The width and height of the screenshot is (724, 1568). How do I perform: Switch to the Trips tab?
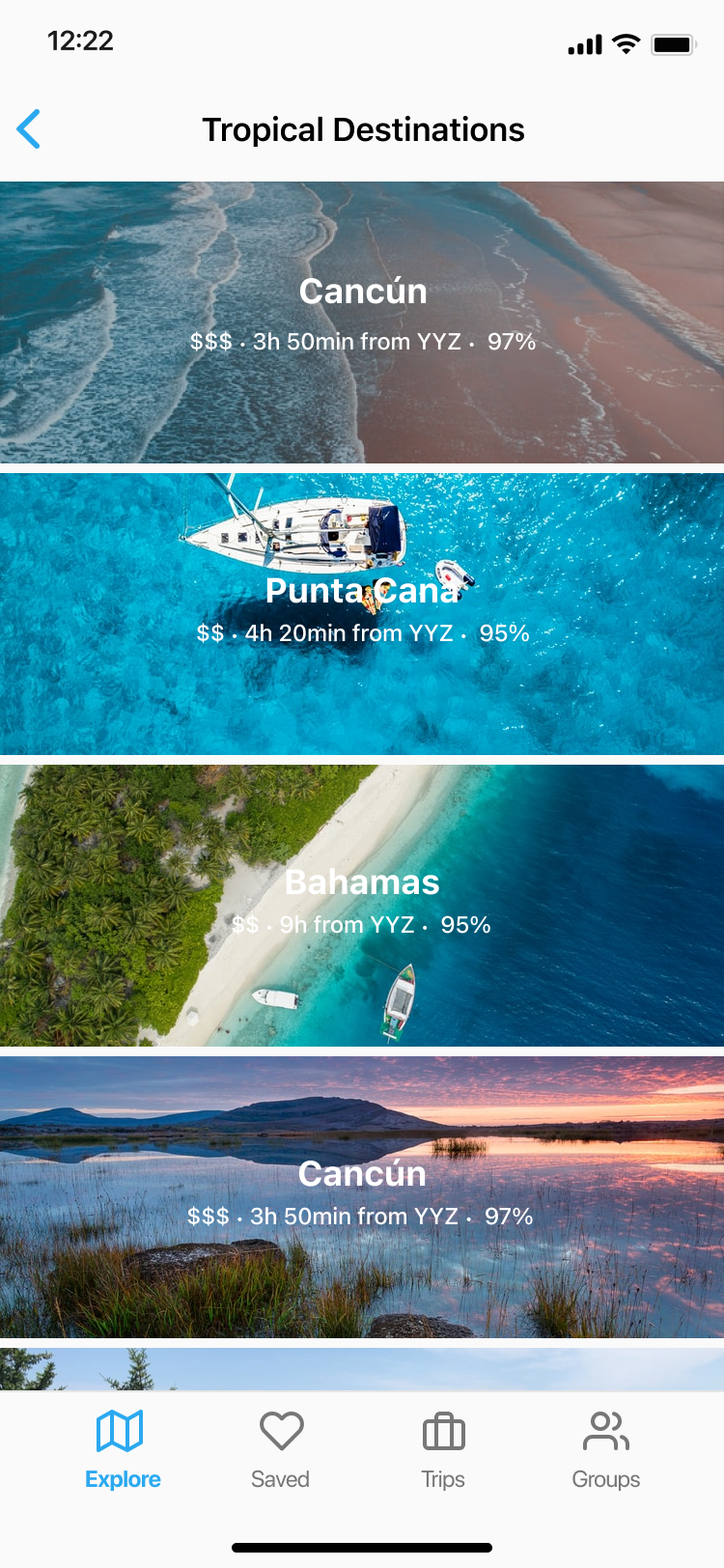(443, 1450)
